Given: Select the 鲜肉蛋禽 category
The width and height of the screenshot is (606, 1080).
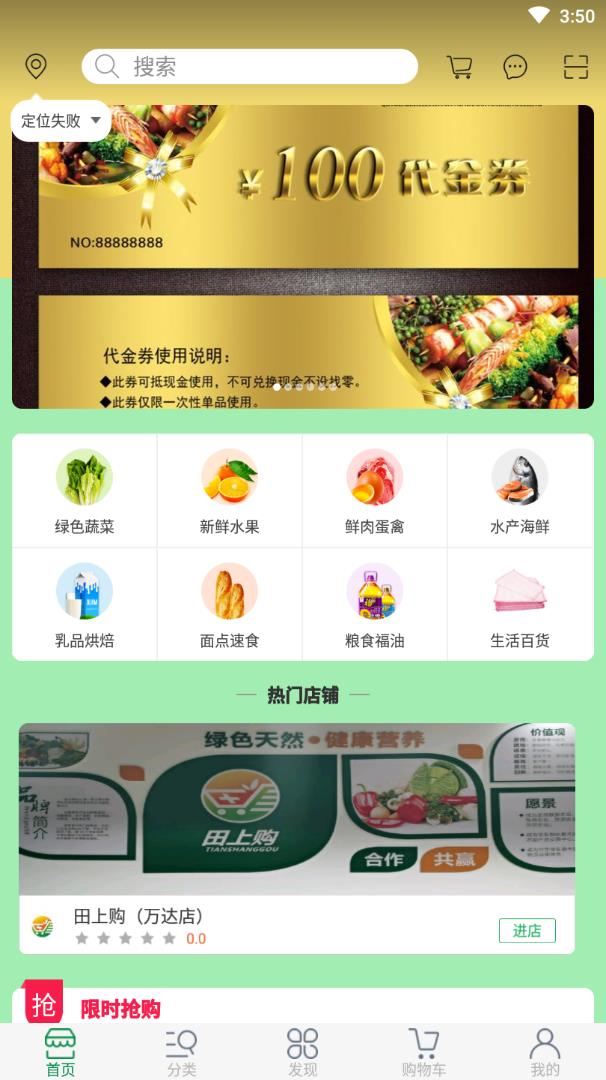Looking at the screenshot, I should pos(374,491).
